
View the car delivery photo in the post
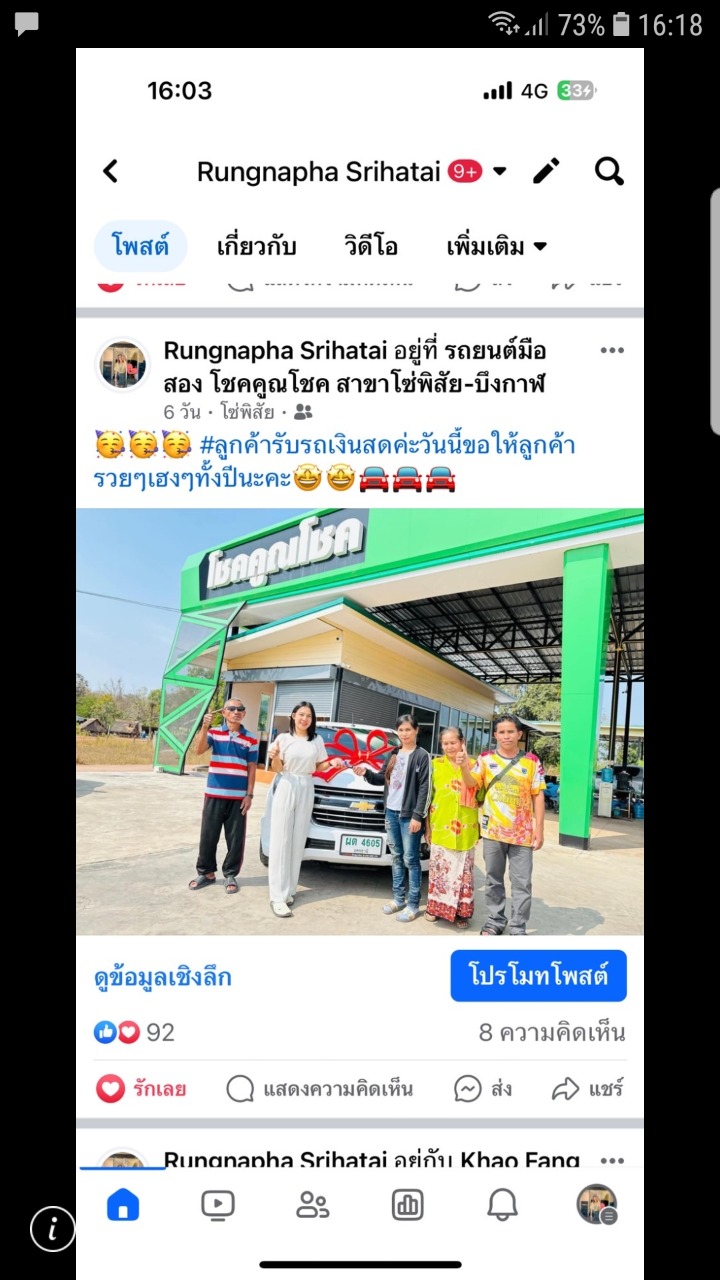[x=360, y=722]
